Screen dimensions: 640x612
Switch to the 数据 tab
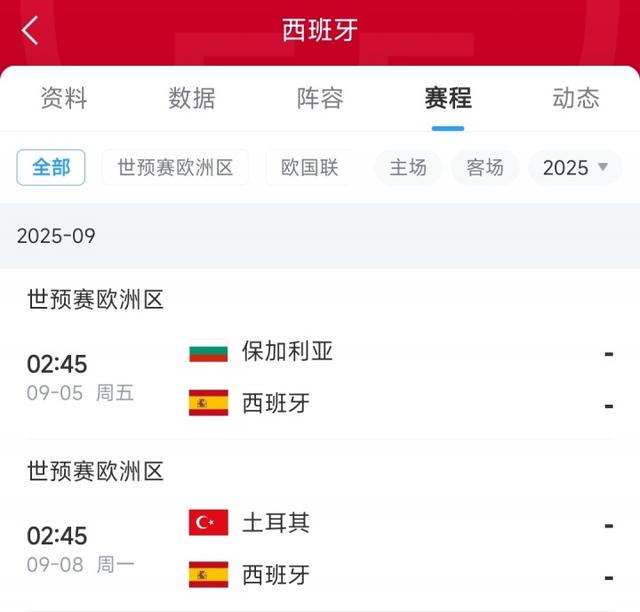pos(192,98)
